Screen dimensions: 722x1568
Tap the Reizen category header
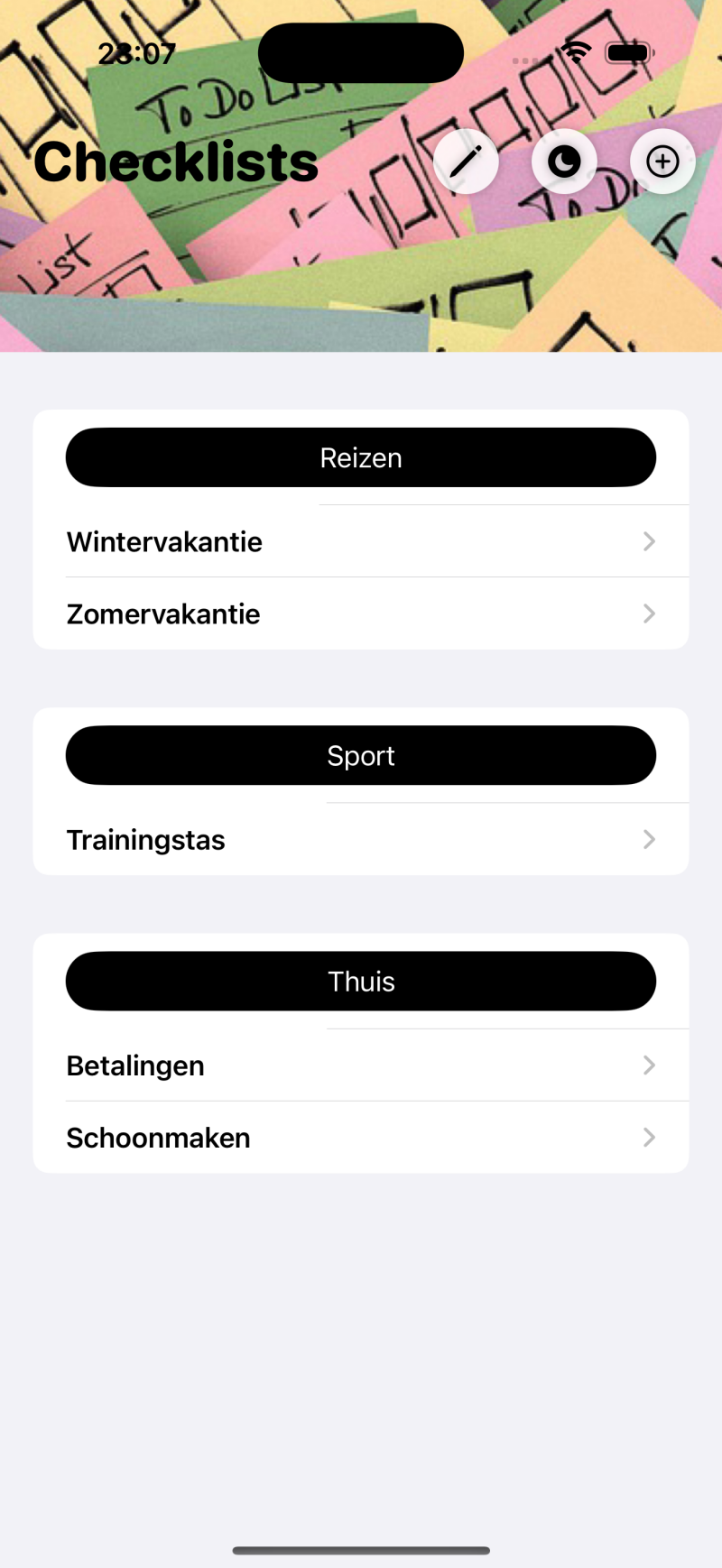[361, 457]
